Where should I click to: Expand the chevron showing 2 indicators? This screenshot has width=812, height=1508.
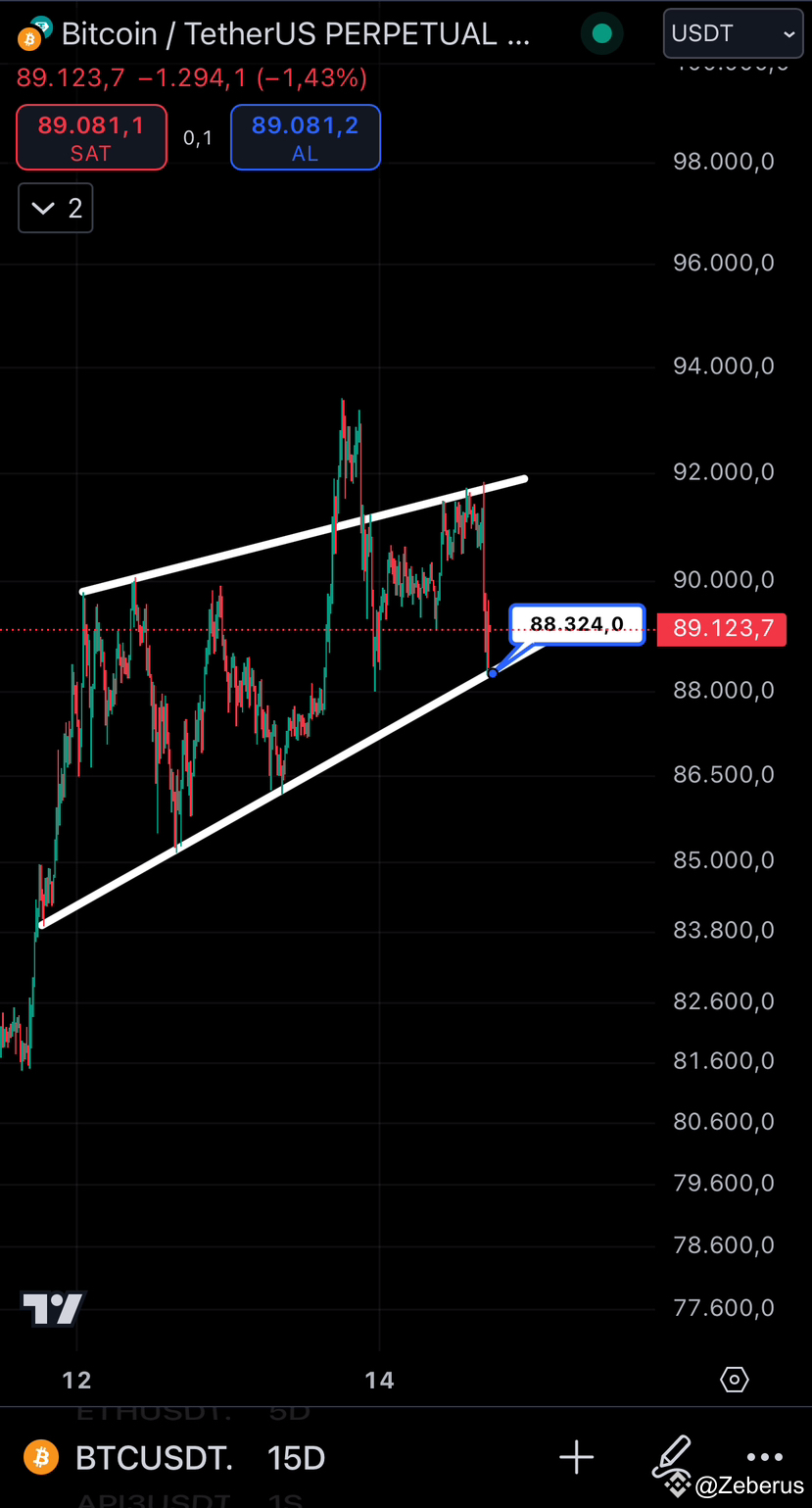point(55,208)
